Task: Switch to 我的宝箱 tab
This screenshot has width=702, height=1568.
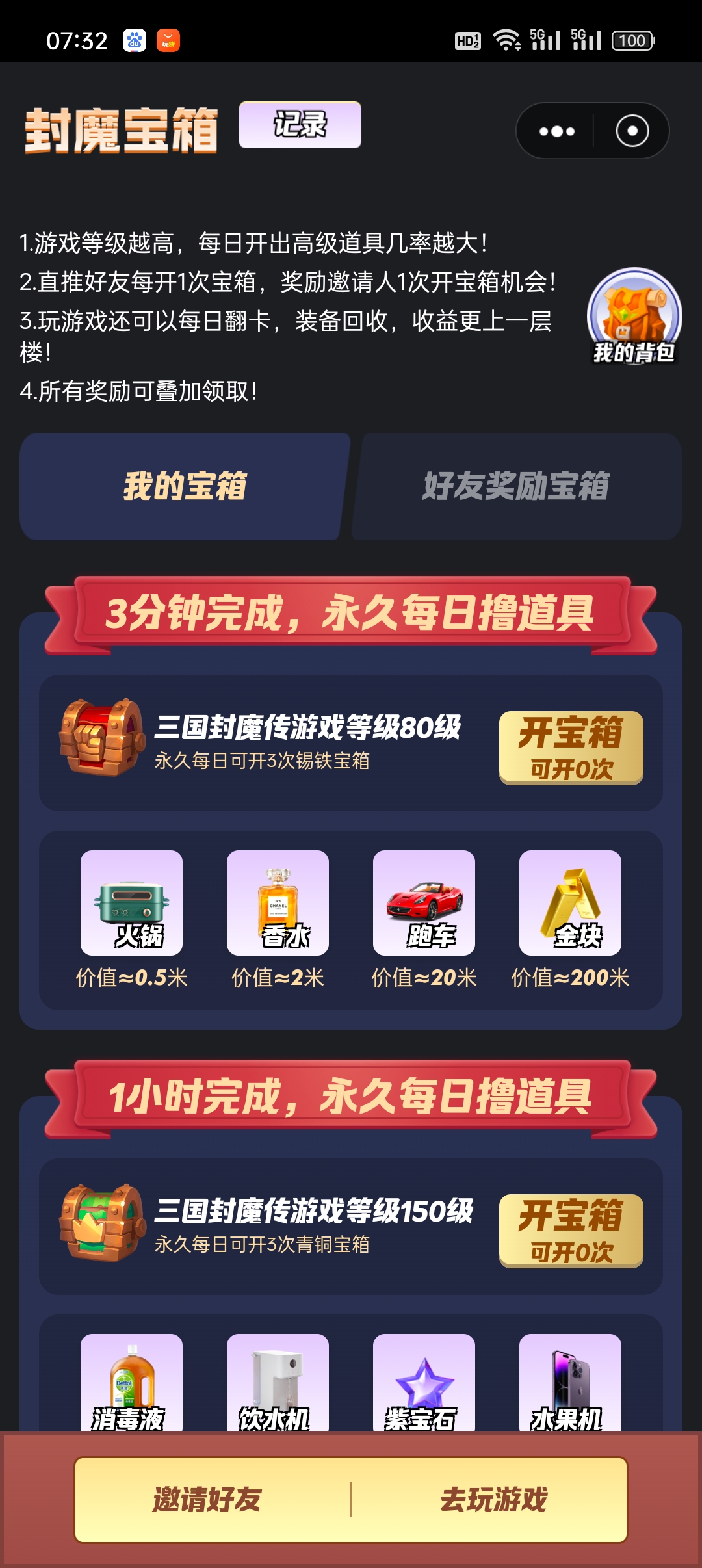Action: click(x=185, y=486)
